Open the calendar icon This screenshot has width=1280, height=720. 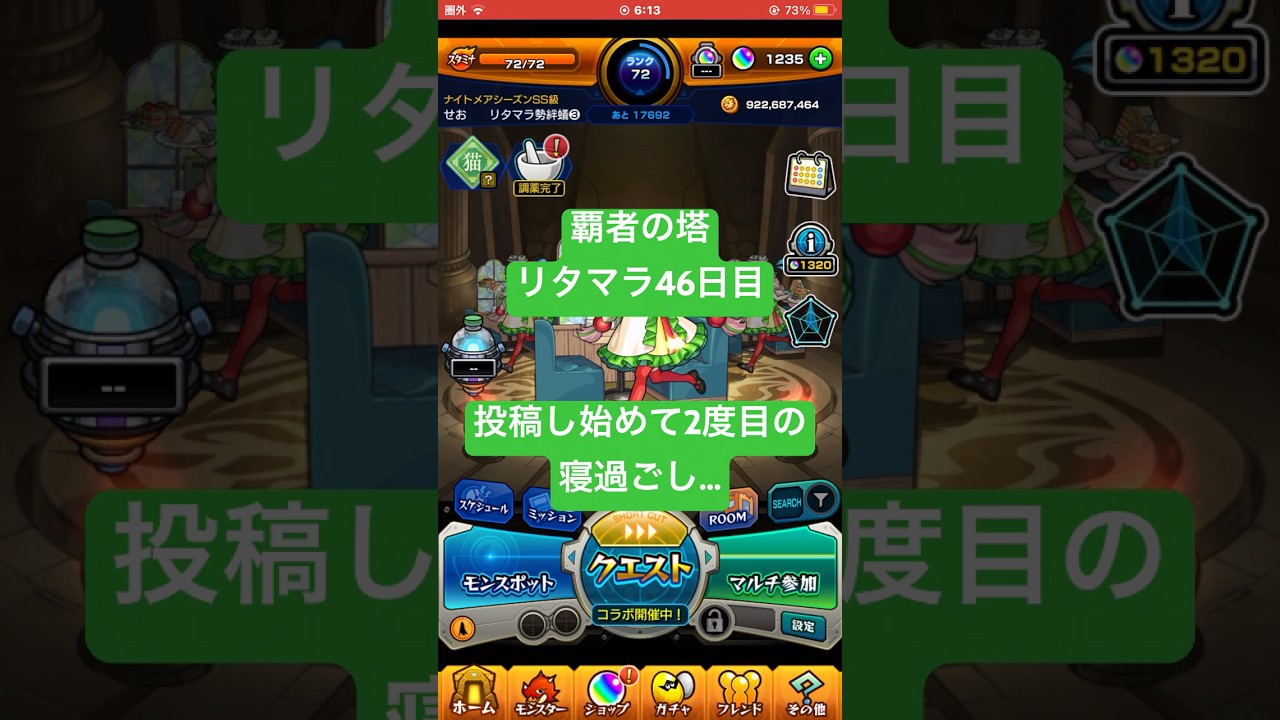click(x=810, y=175)
